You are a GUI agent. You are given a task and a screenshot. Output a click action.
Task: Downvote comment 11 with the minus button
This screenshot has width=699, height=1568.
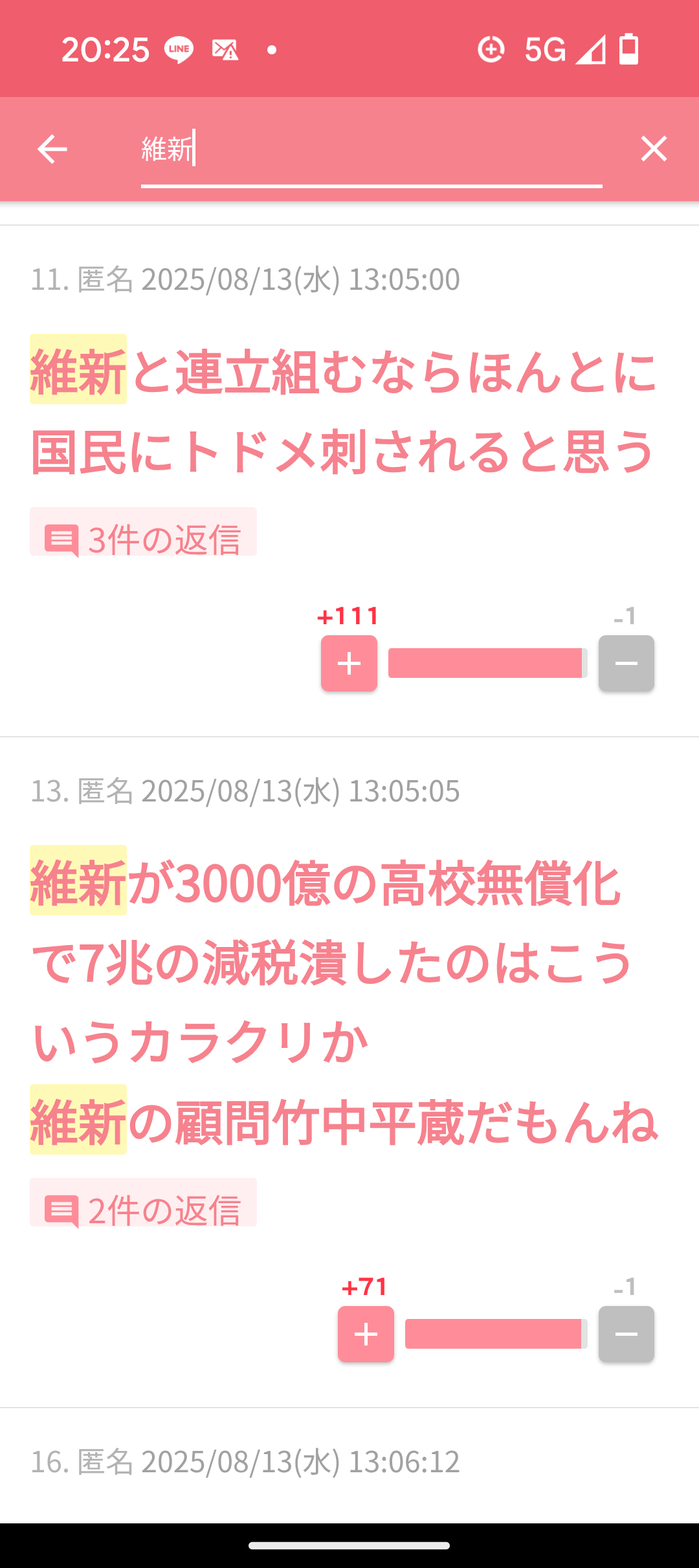pos(626,664)
